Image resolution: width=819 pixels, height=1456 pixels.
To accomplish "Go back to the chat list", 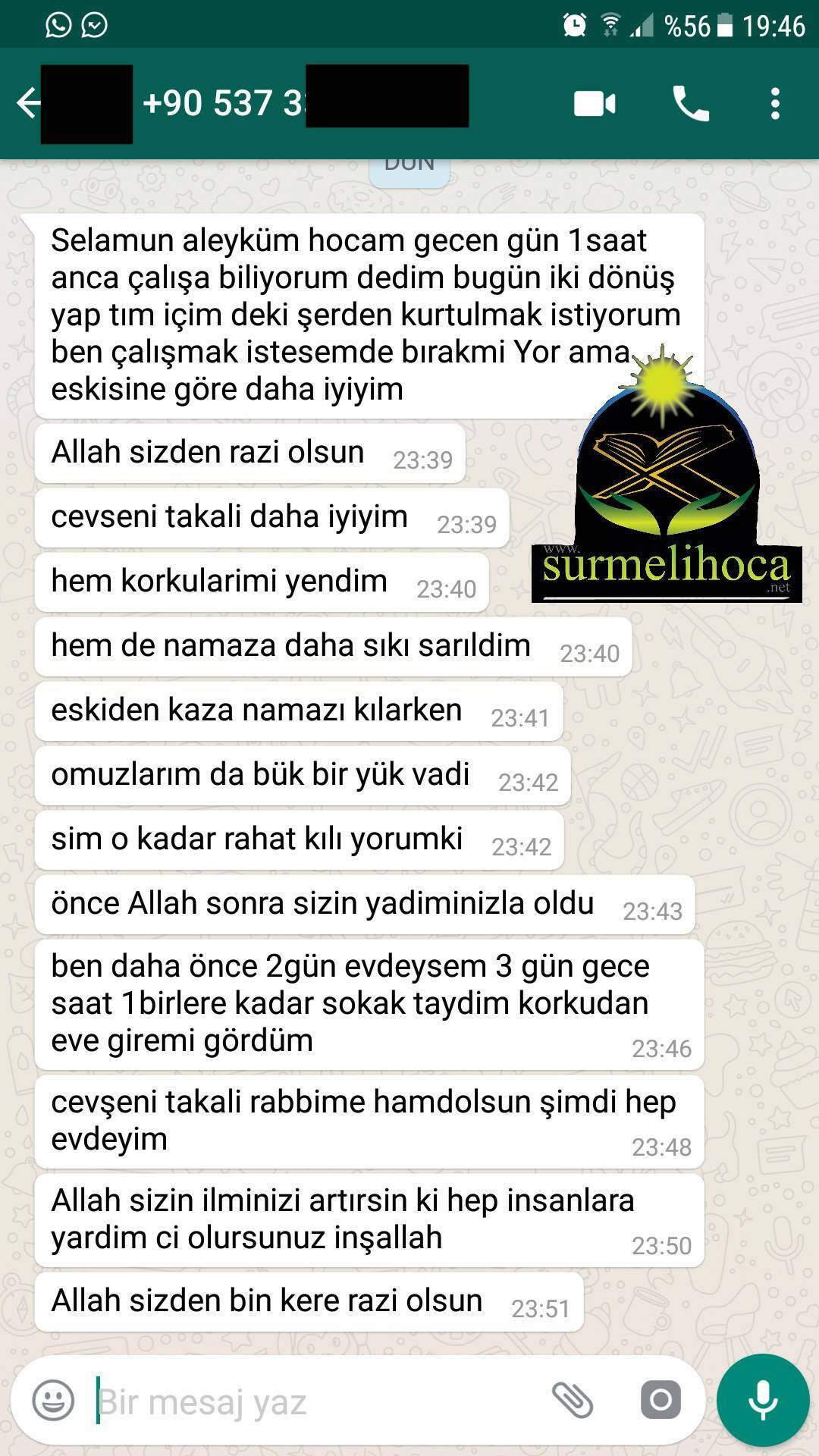I will click(28, 104).
